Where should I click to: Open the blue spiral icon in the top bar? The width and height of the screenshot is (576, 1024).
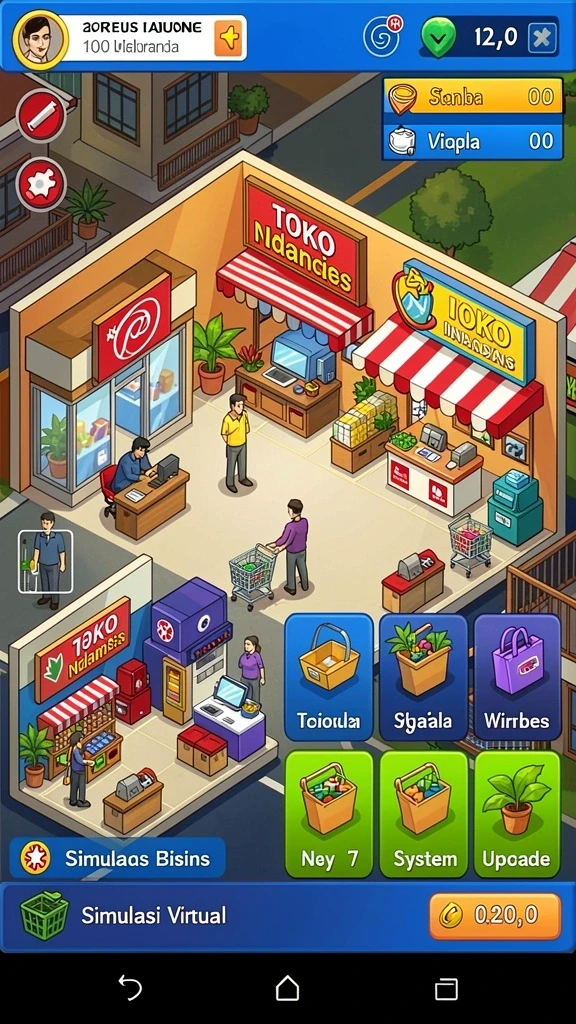[x=382, y=37]
